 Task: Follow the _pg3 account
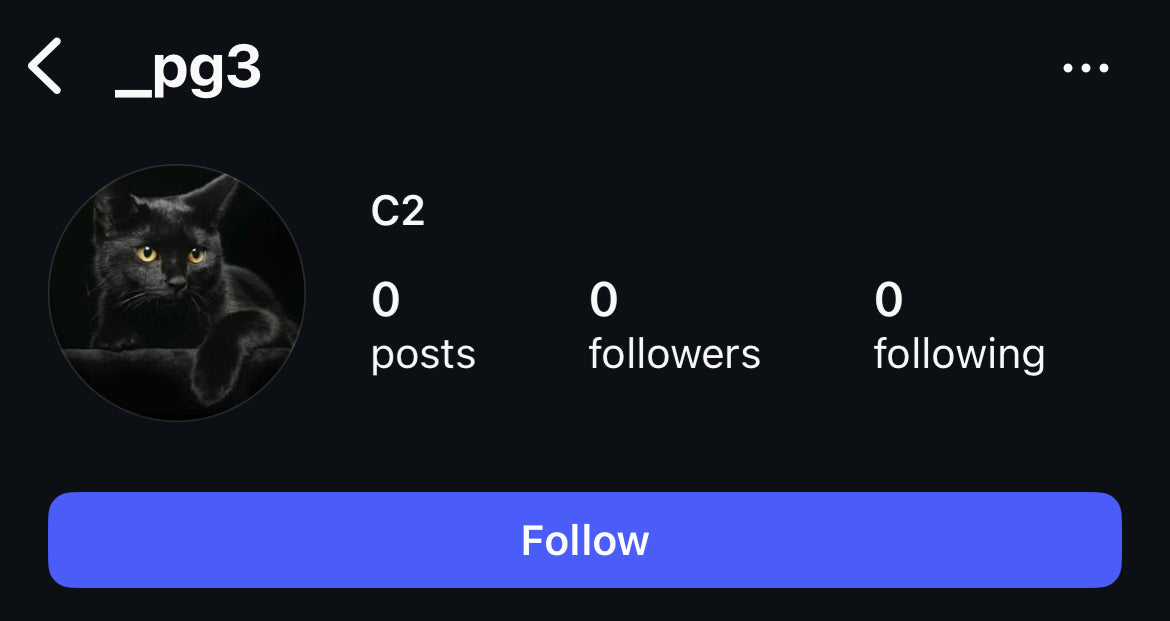coord(585,540)
